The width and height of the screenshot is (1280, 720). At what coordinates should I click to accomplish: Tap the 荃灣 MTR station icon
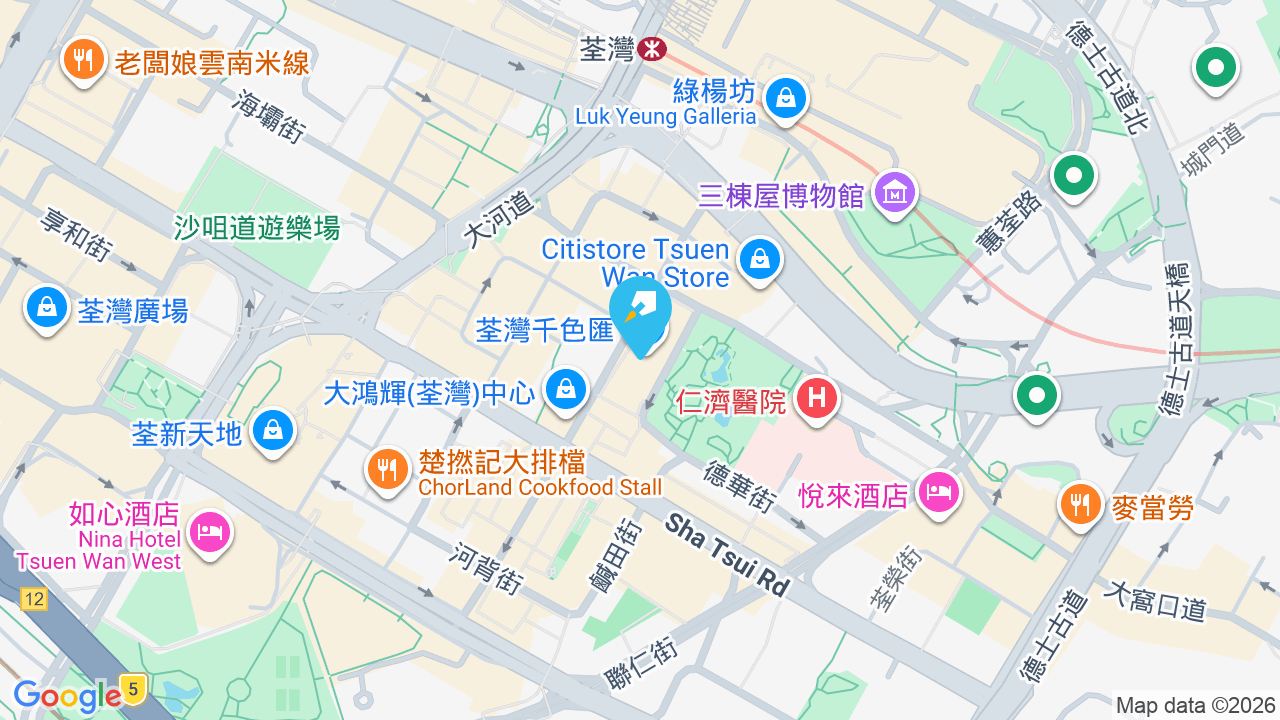tap(652, 48)
